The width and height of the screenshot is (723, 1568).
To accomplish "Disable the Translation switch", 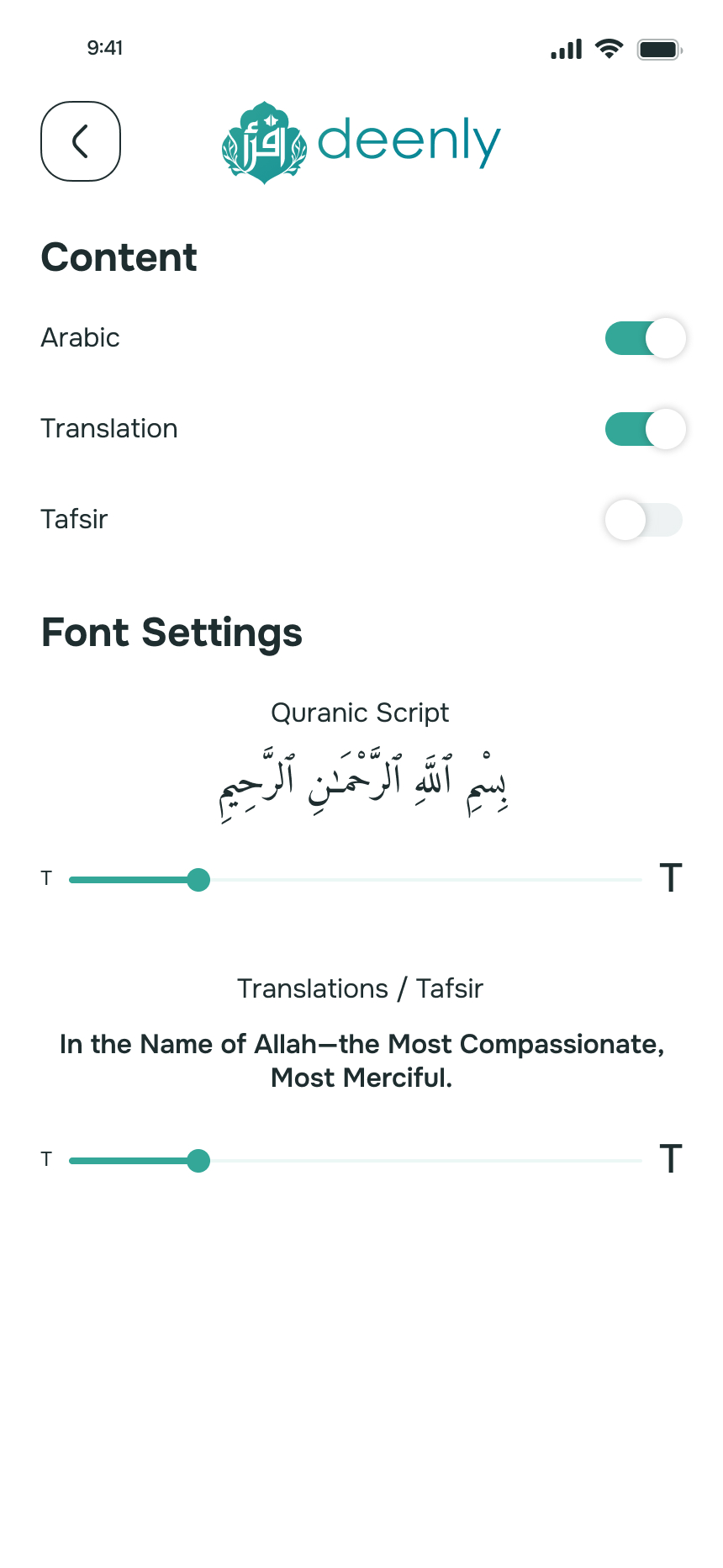I will click(645, 429).
